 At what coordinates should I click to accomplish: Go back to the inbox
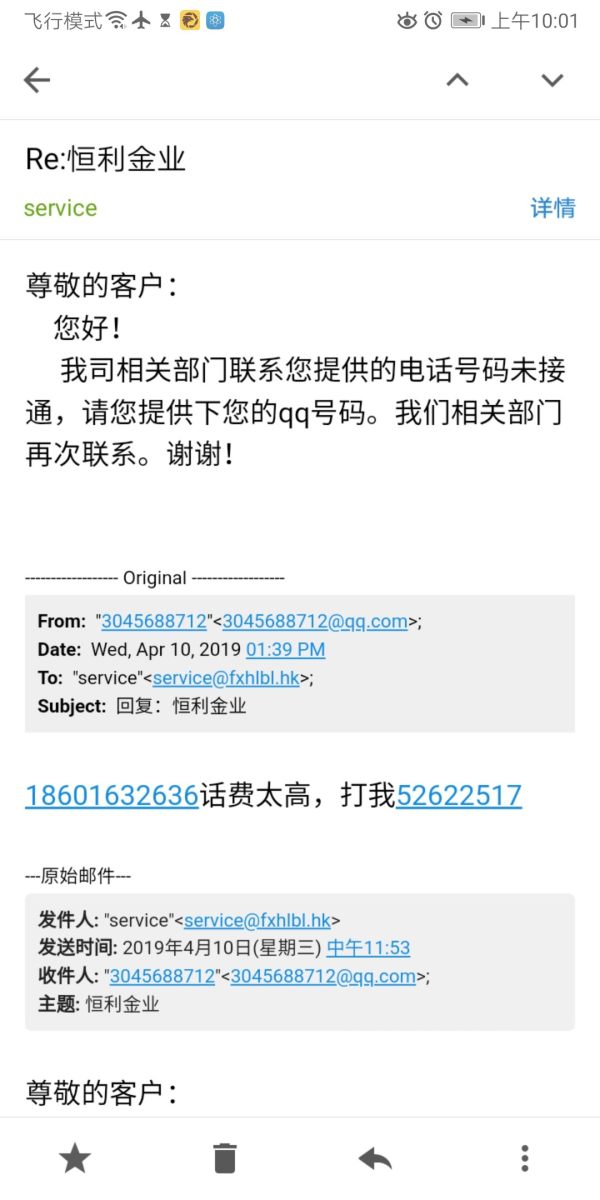(37, 80)
